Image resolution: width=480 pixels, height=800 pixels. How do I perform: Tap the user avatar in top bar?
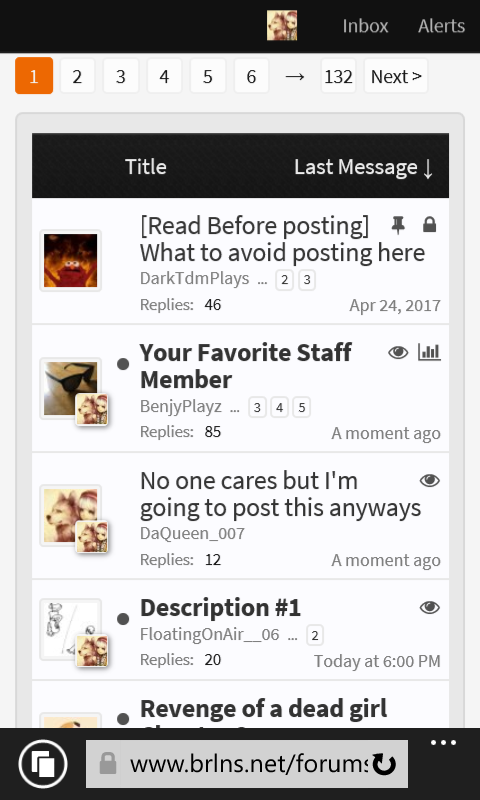pos(282,26)
